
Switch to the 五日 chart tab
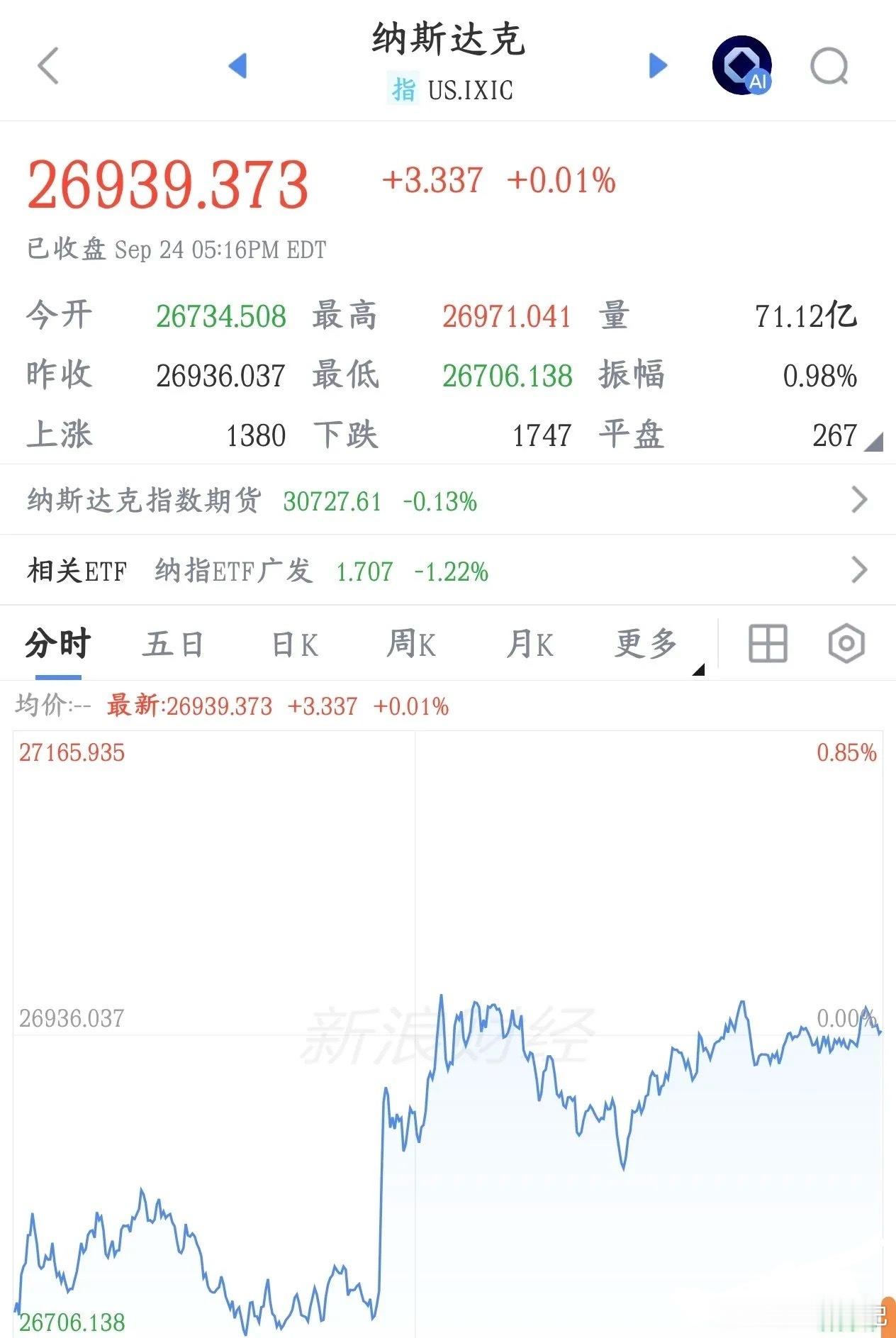(174, 645)
